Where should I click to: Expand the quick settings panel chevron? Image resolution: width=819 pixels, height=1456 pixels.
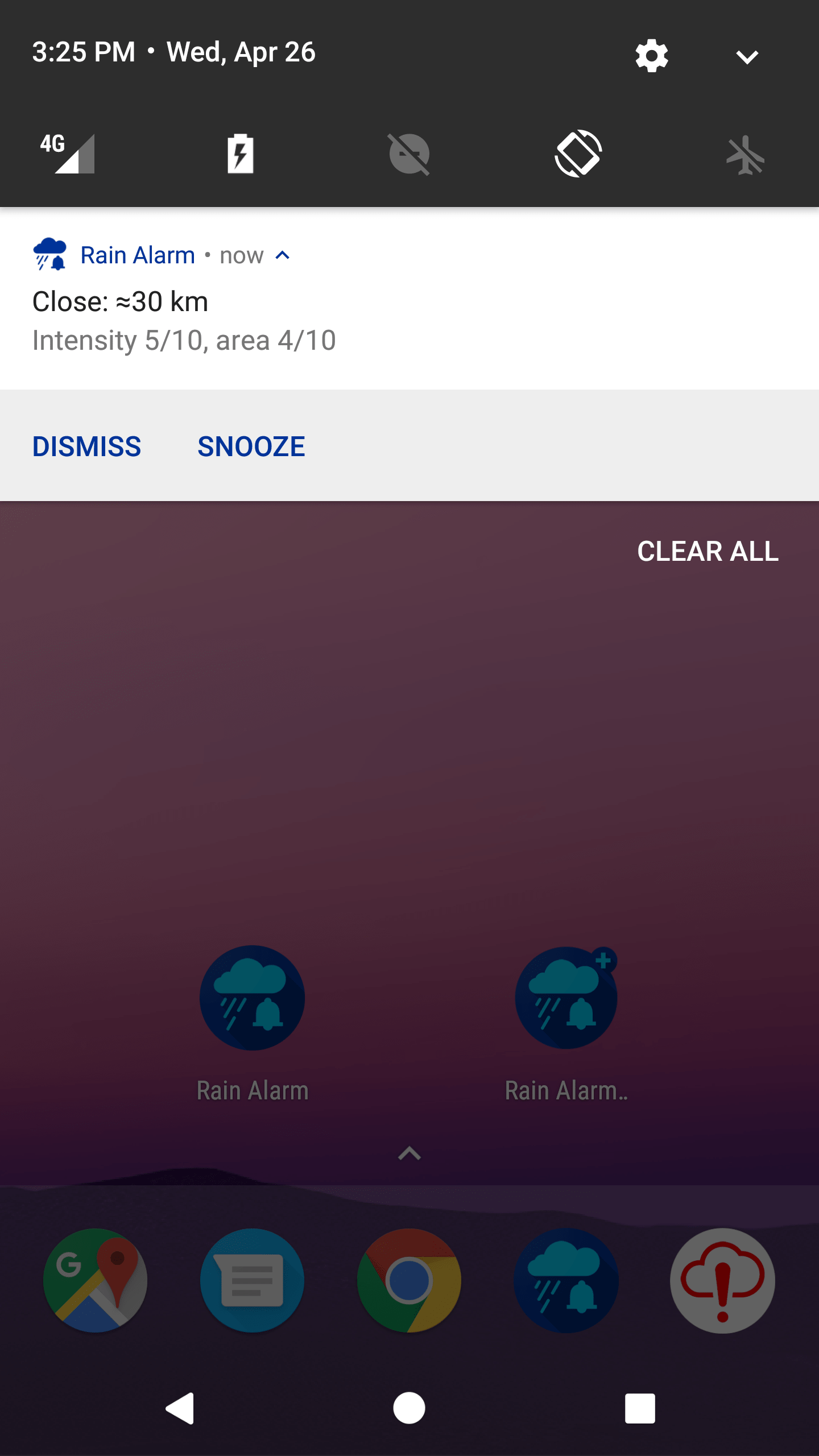point(747,57)
